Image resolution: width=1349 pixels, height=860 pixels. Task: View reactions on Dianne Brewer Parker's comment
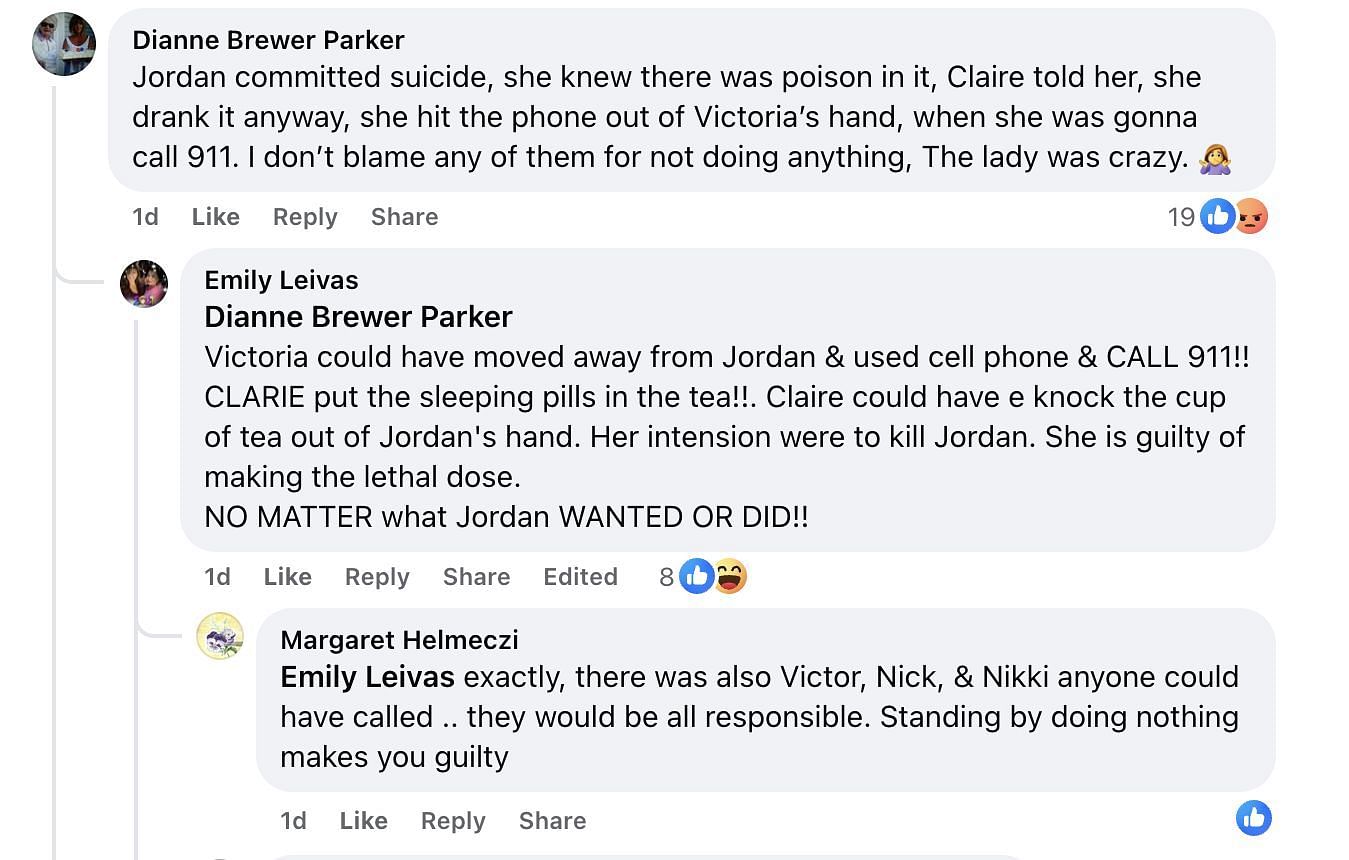(1218, 216)
